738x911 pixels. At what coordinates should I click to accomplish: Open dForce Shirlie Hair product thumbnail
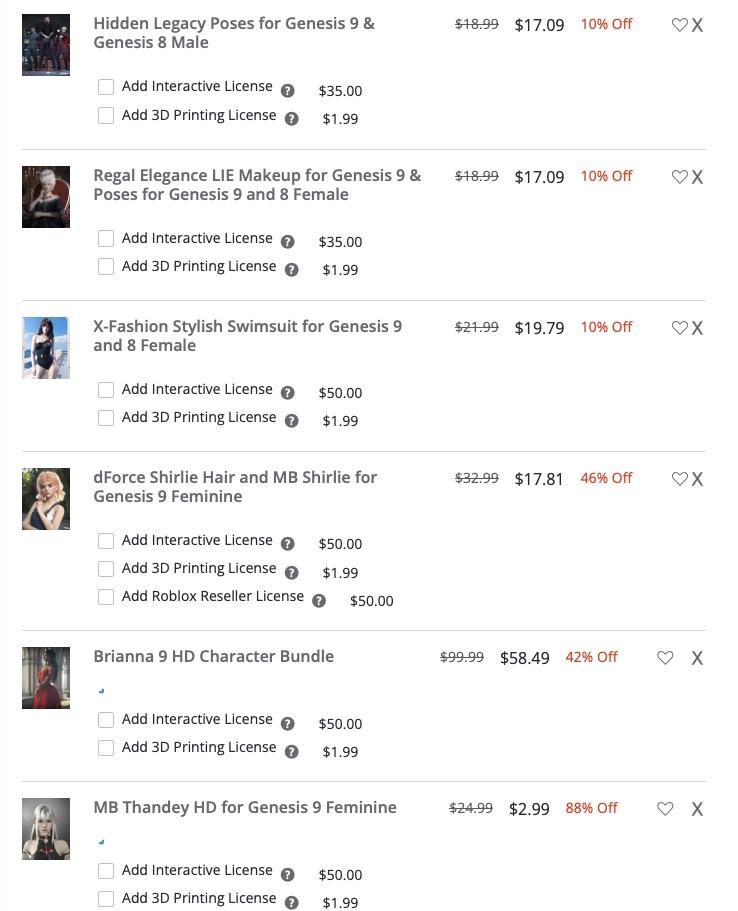(x=46, y=499)
